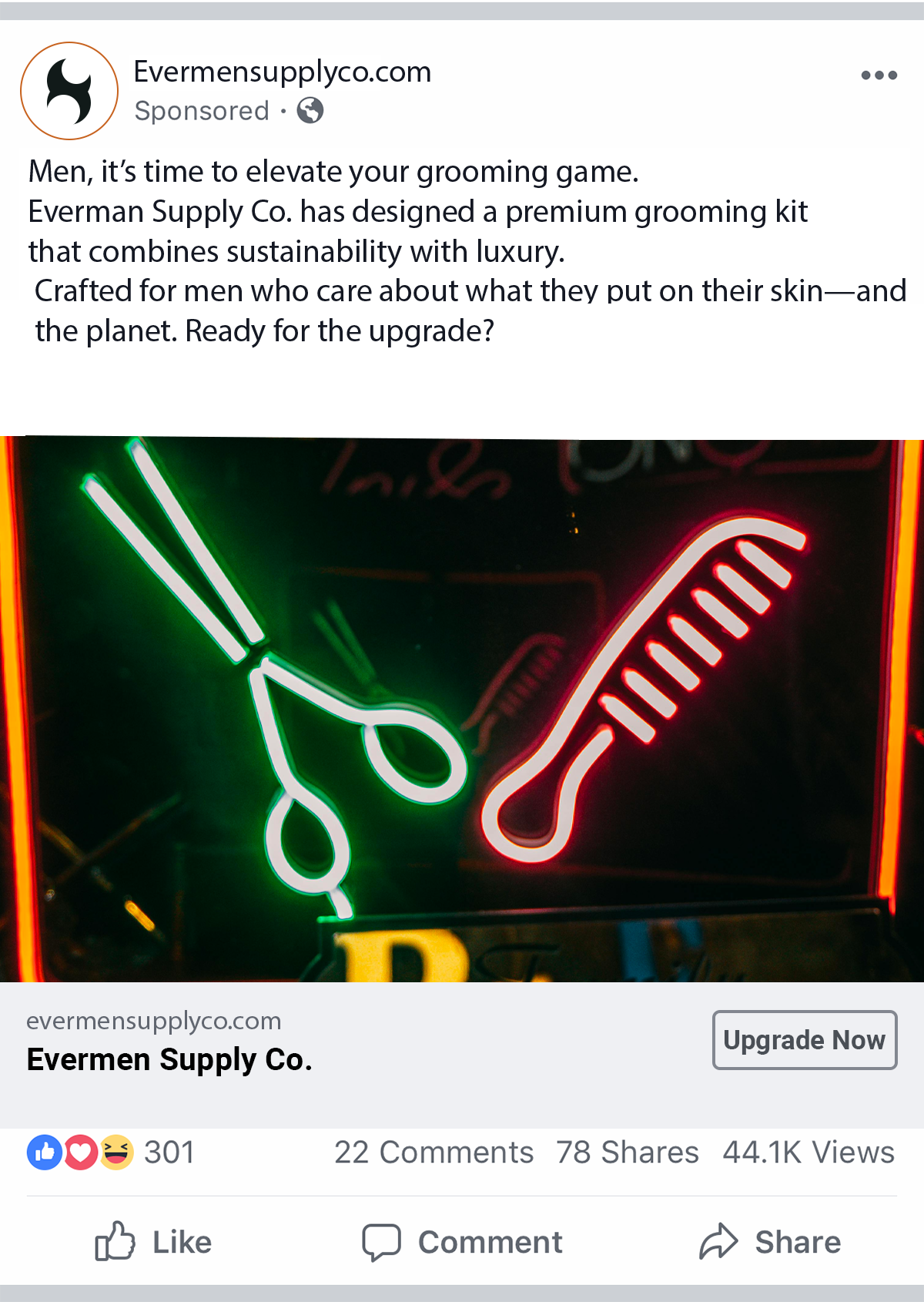Share the Evermen Supply Co. ad
924x1302 pixels.
[x=770, y=1242]
